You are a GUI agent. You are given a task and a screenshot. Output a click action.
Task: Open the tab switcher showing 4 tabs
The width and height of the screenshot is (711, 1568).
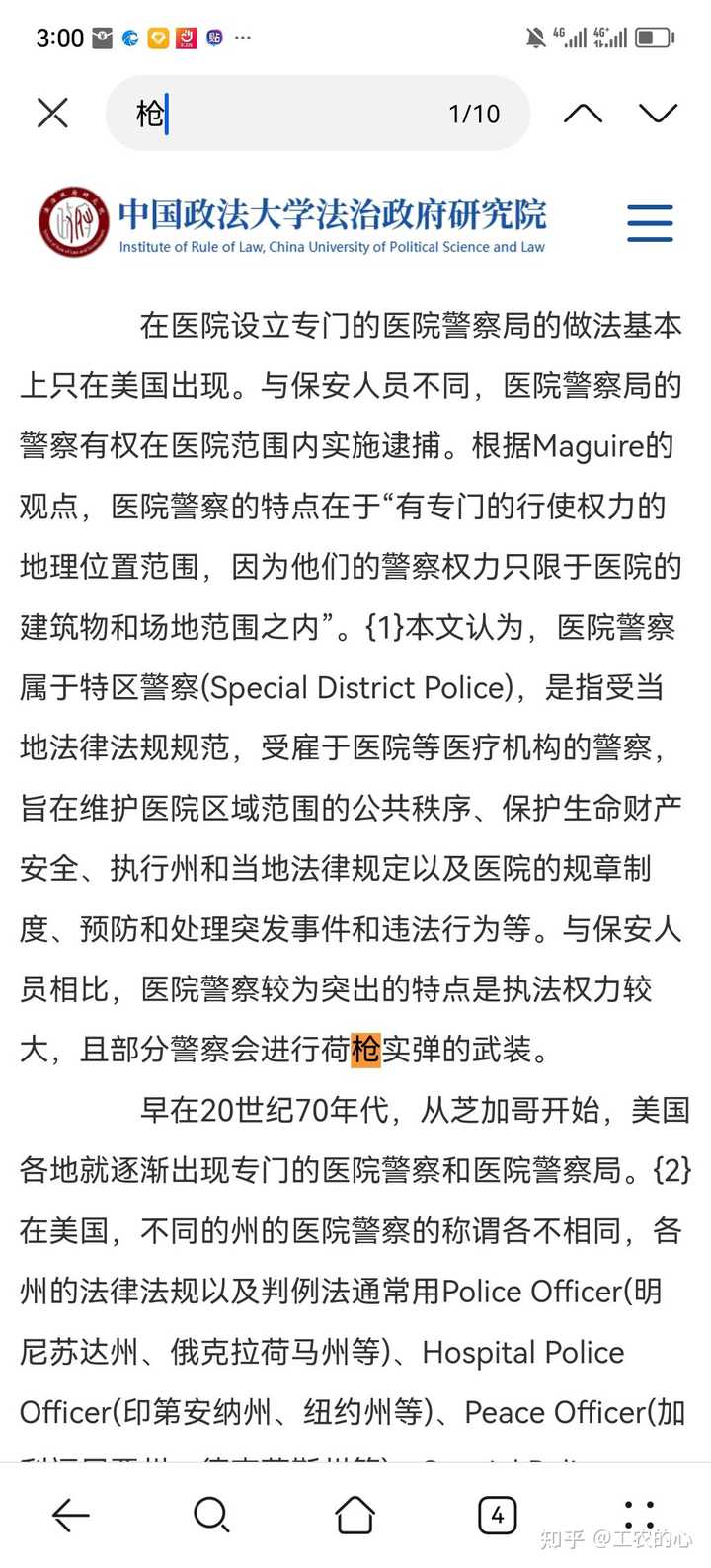(x=498, y=1514)
